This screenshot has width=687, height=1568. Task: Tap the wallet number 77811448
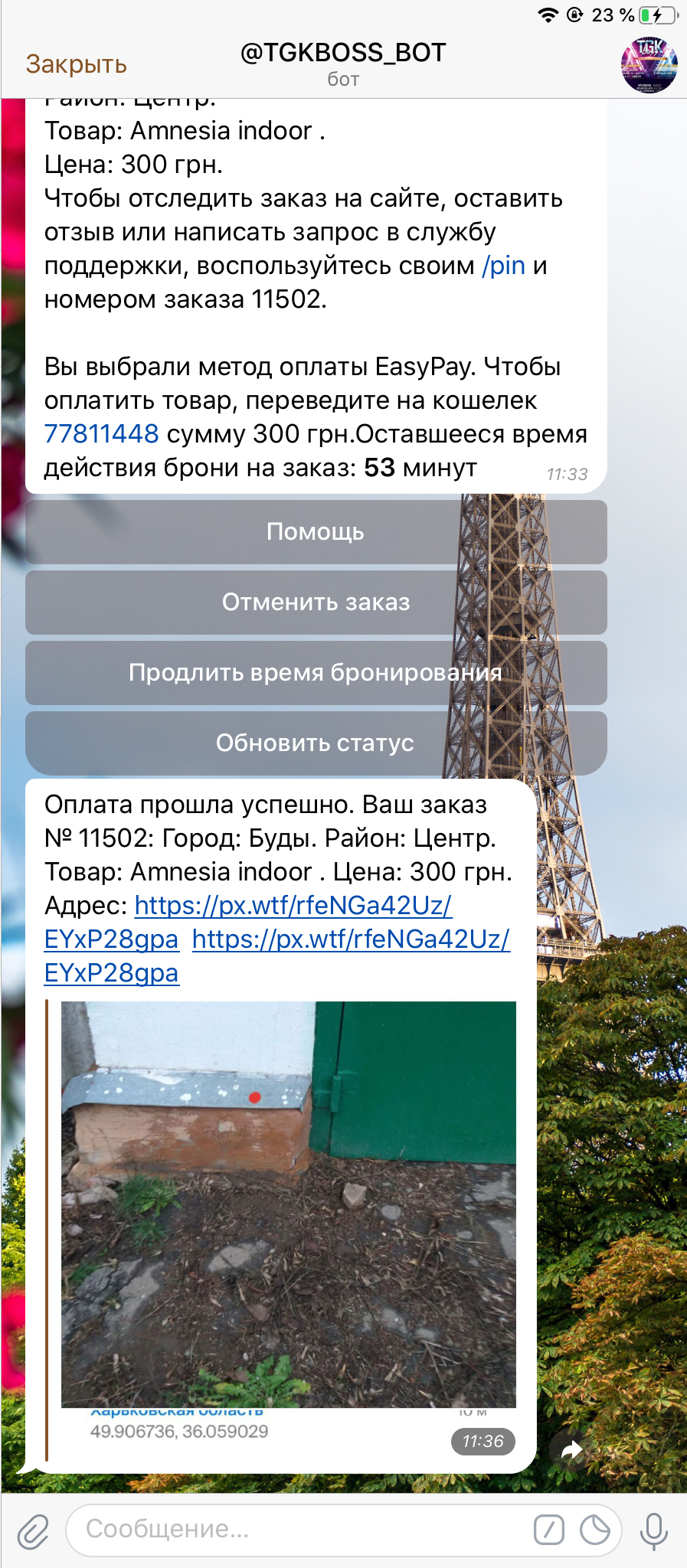(101, 434)
